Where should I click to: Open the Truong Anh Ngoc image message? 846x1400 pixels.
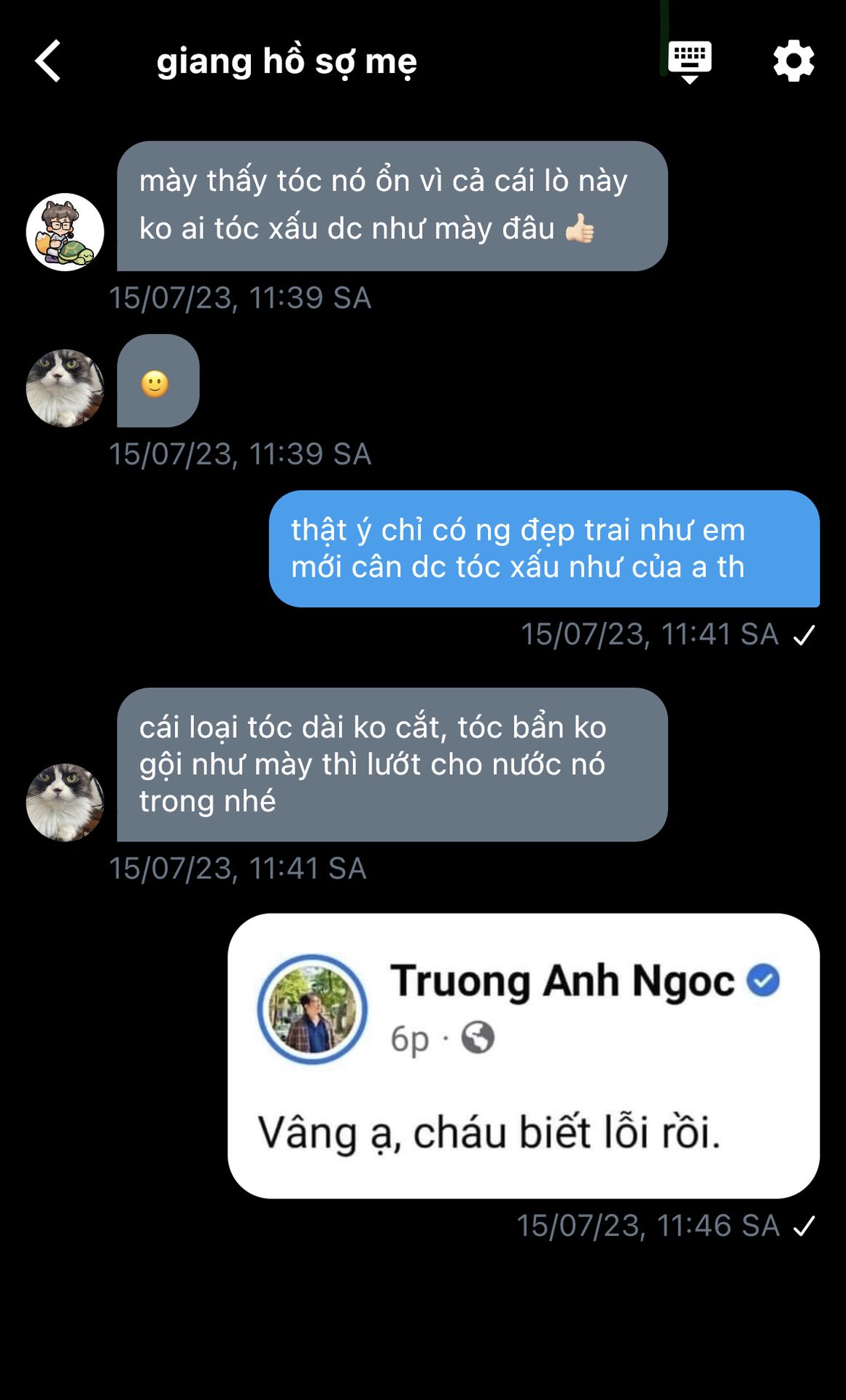pyautogui.click(x=523, y=1055)
